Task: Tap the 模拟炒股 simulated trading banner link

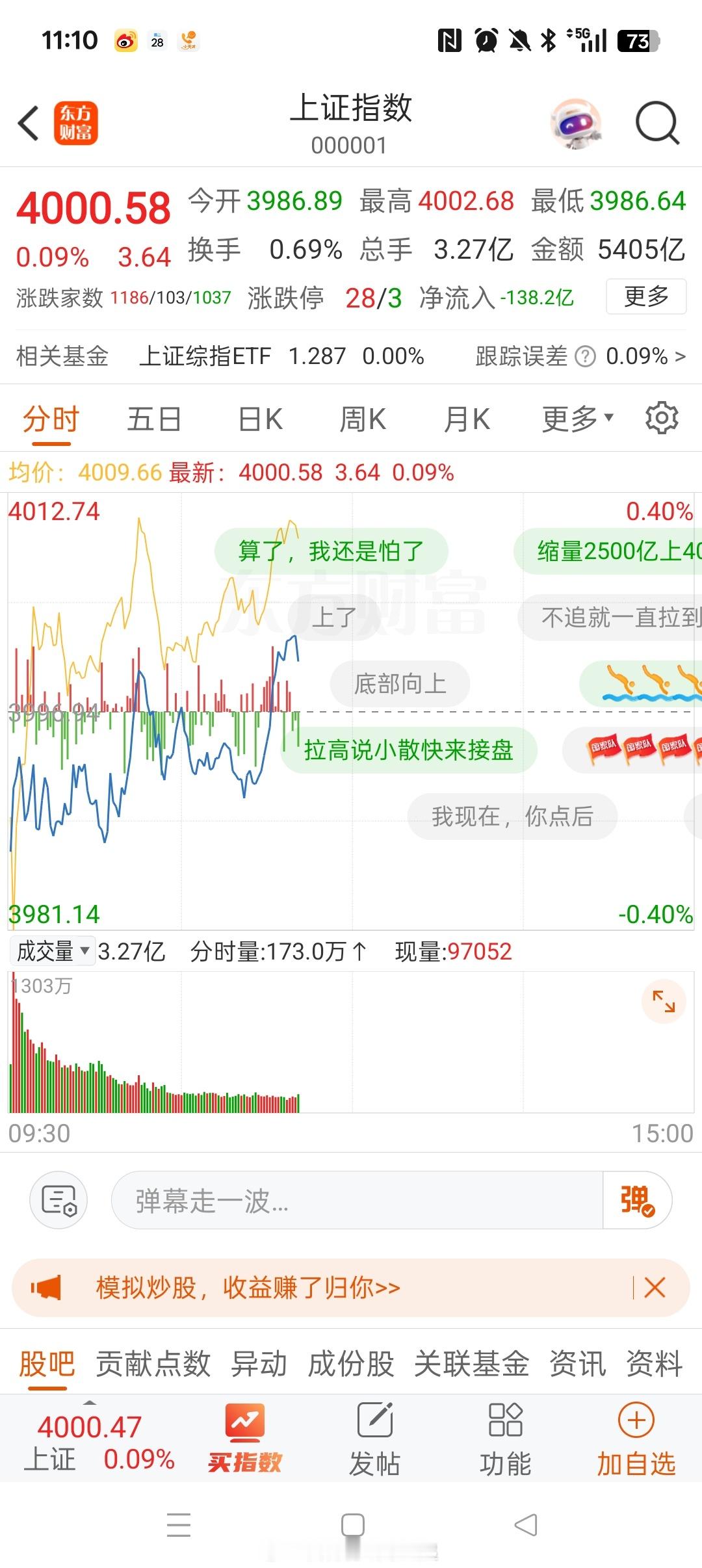Action: tap(247, 1287)
